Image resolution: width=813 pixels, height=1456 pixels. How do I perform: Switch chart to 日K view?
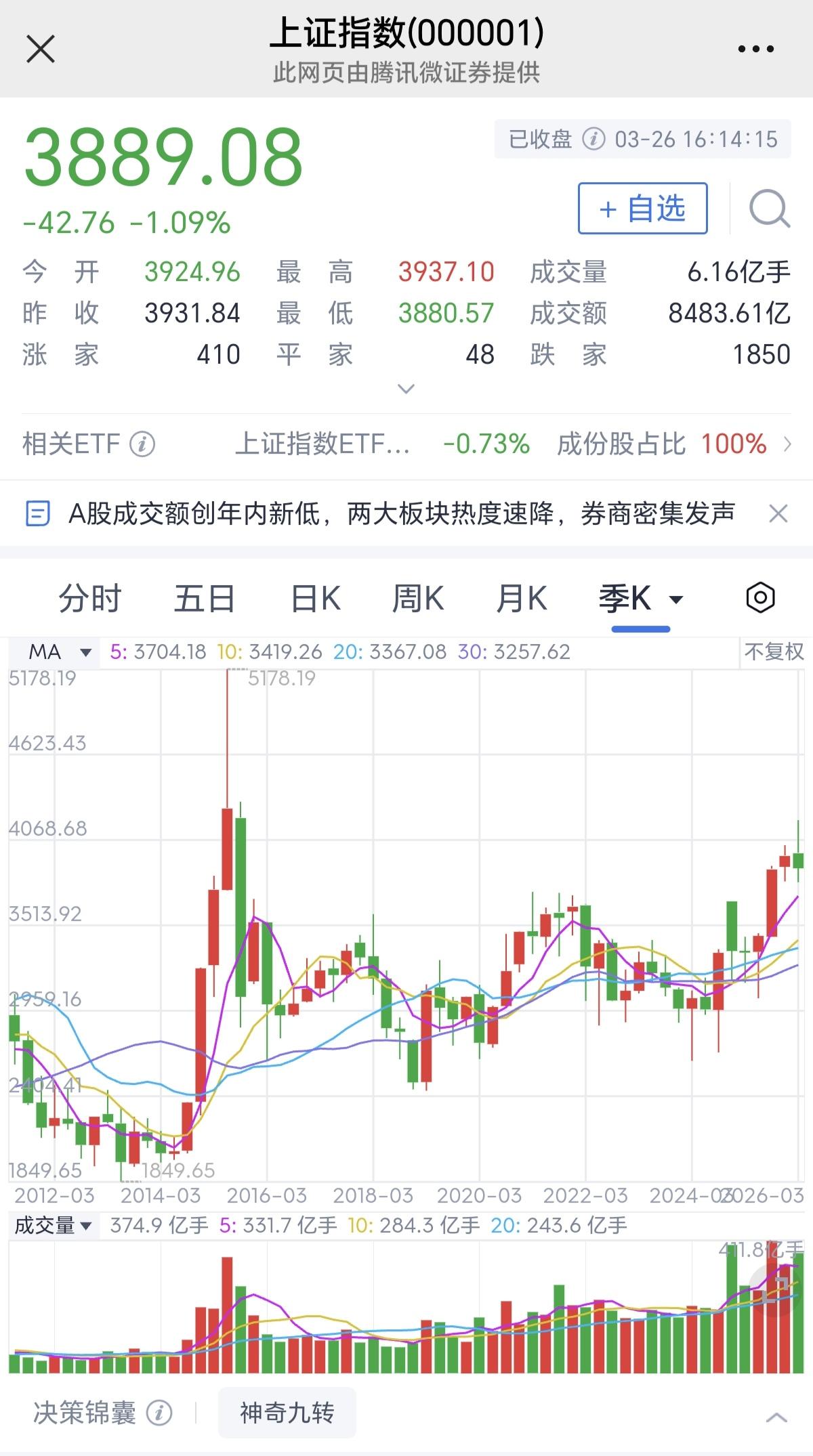pos(315,598)
